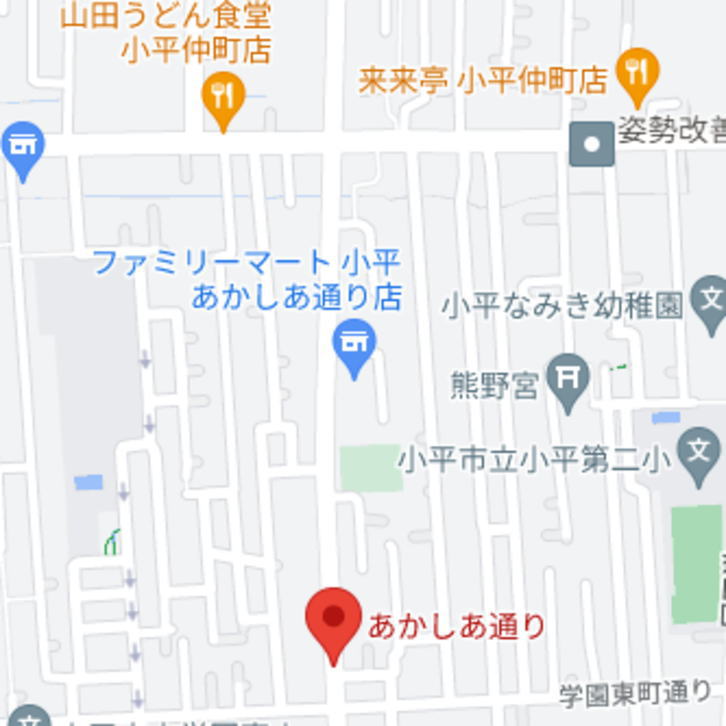Viewport: 726px width, 726px height.
Task: Tap the 姿勢改善 place marker
Action: click(591, 146)
